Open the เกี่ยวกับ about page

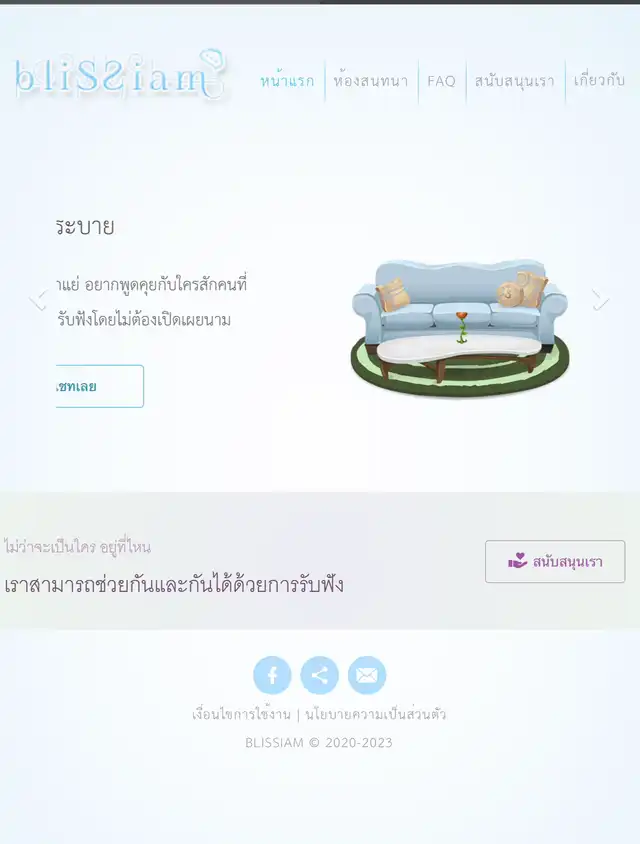(603, 81)
